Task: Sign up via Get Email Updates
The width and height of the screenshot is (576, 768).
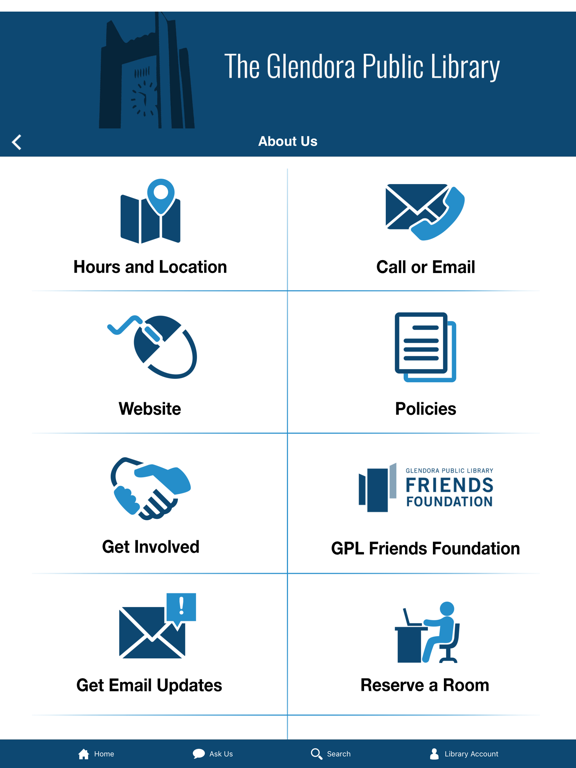Action: (x=150, y=645)
